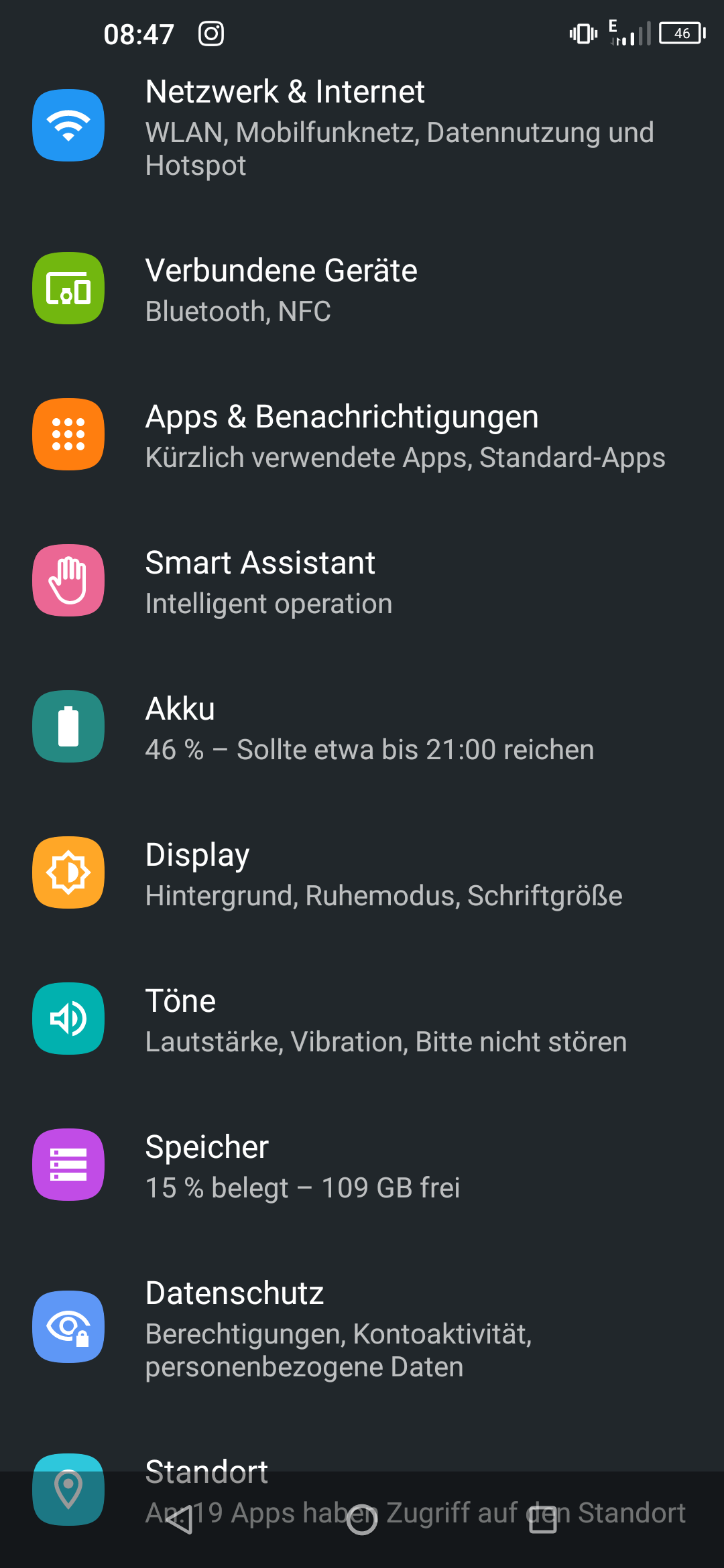Viewport: 724px width, 1568px height.
Task: Open Datenschutz privacy settings
Action: coord(362,1328)
